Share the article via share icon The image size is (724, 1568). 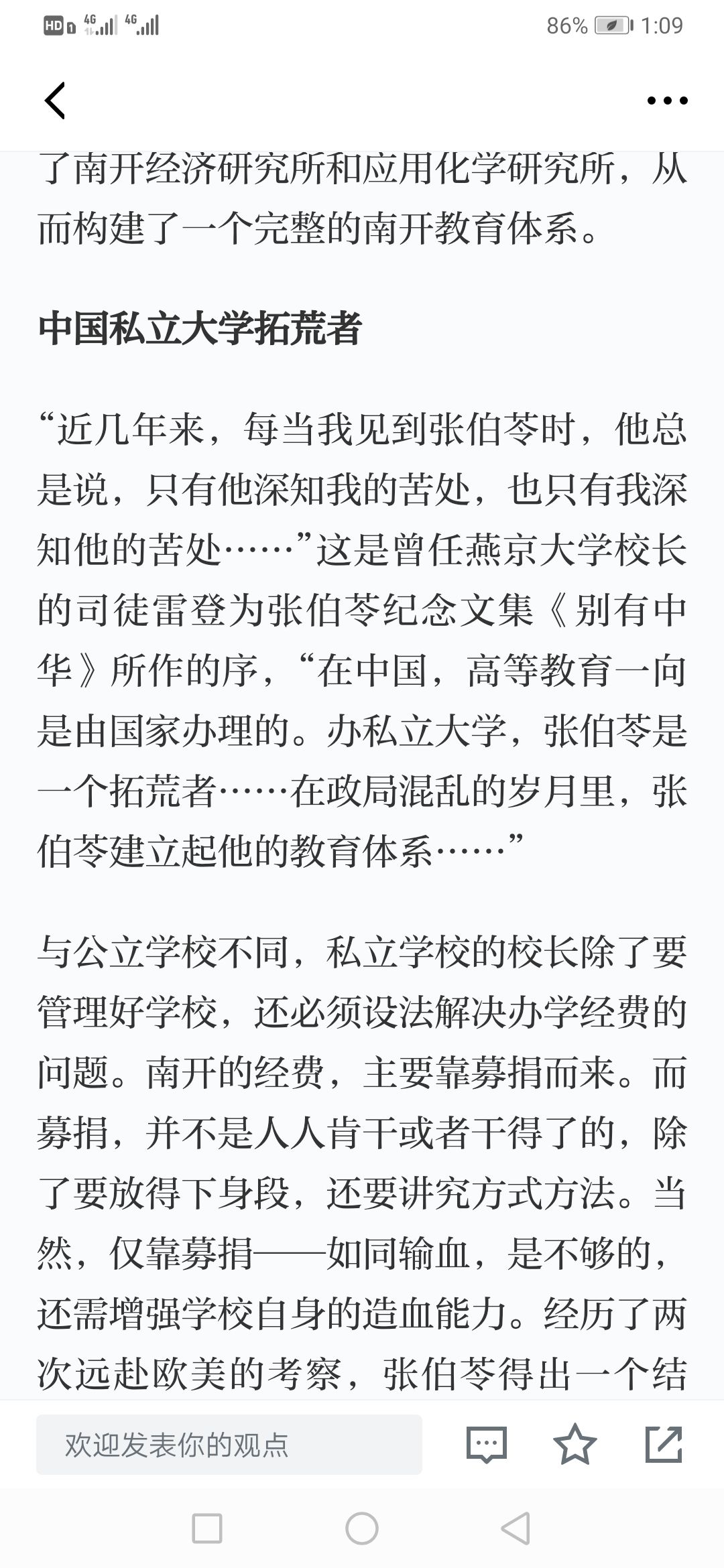click(x=664, y=1444)
